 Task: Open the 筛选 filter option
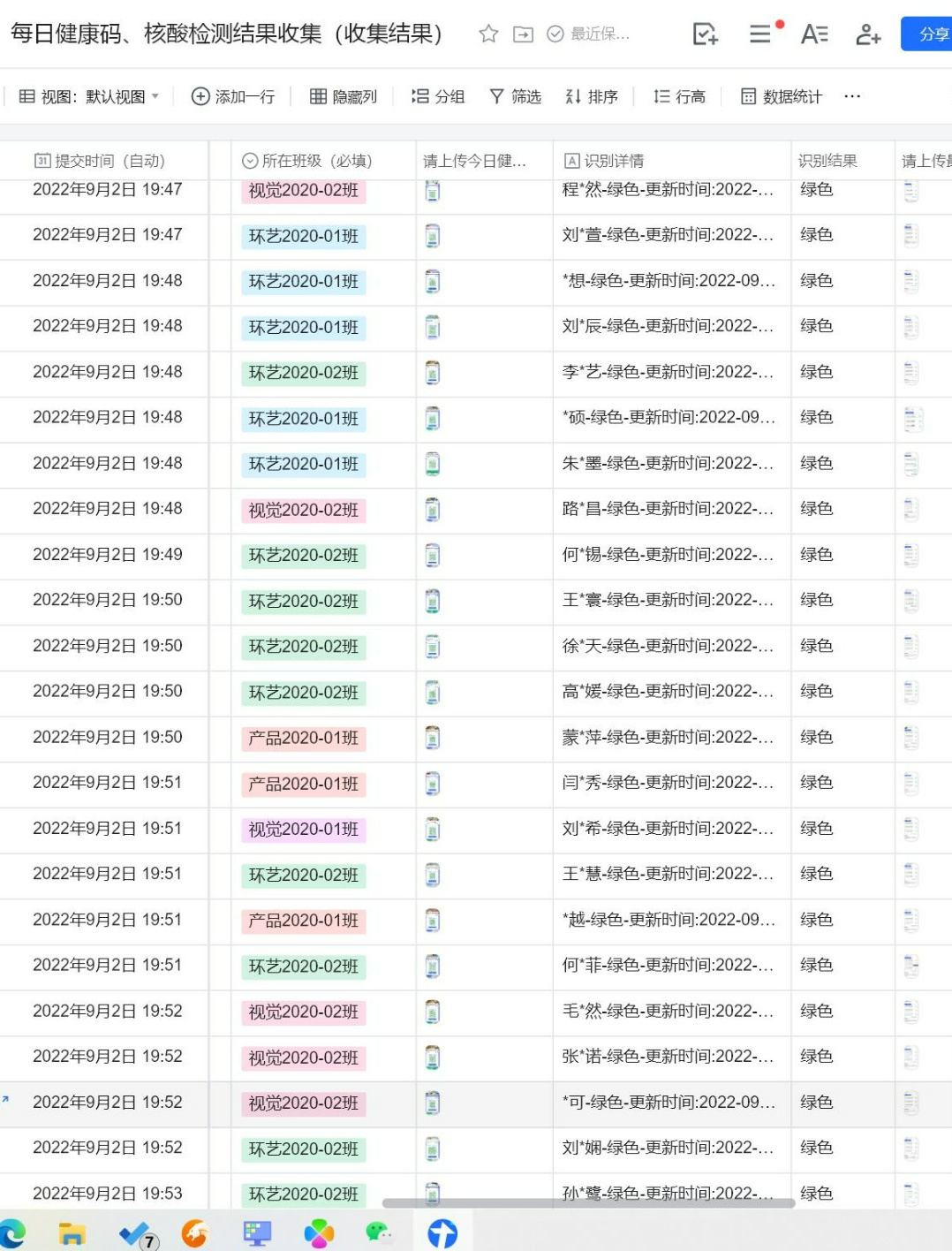(x=516, y=96)
